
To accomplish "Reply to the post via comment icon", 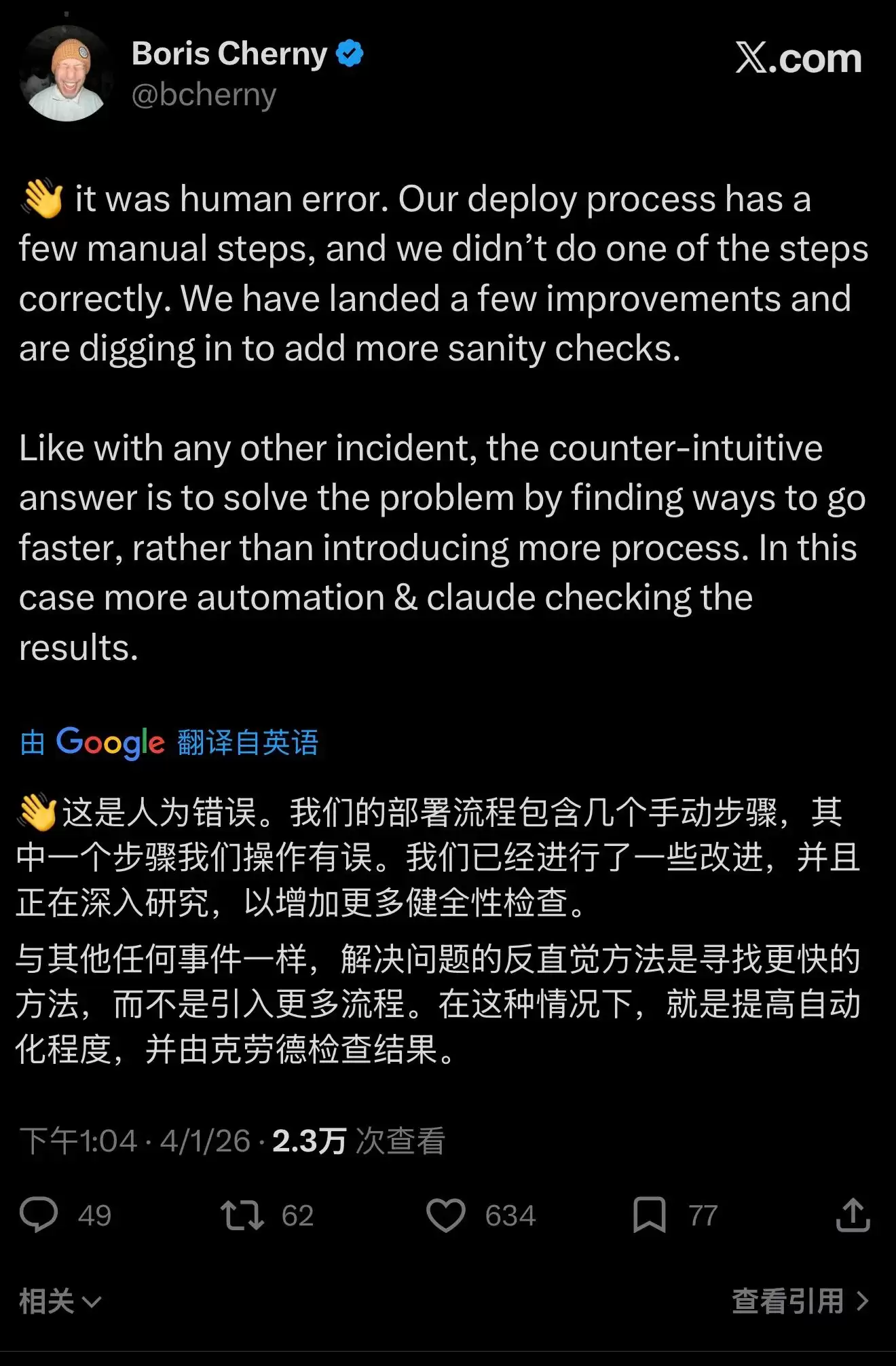I will (x=39, y=1215).
